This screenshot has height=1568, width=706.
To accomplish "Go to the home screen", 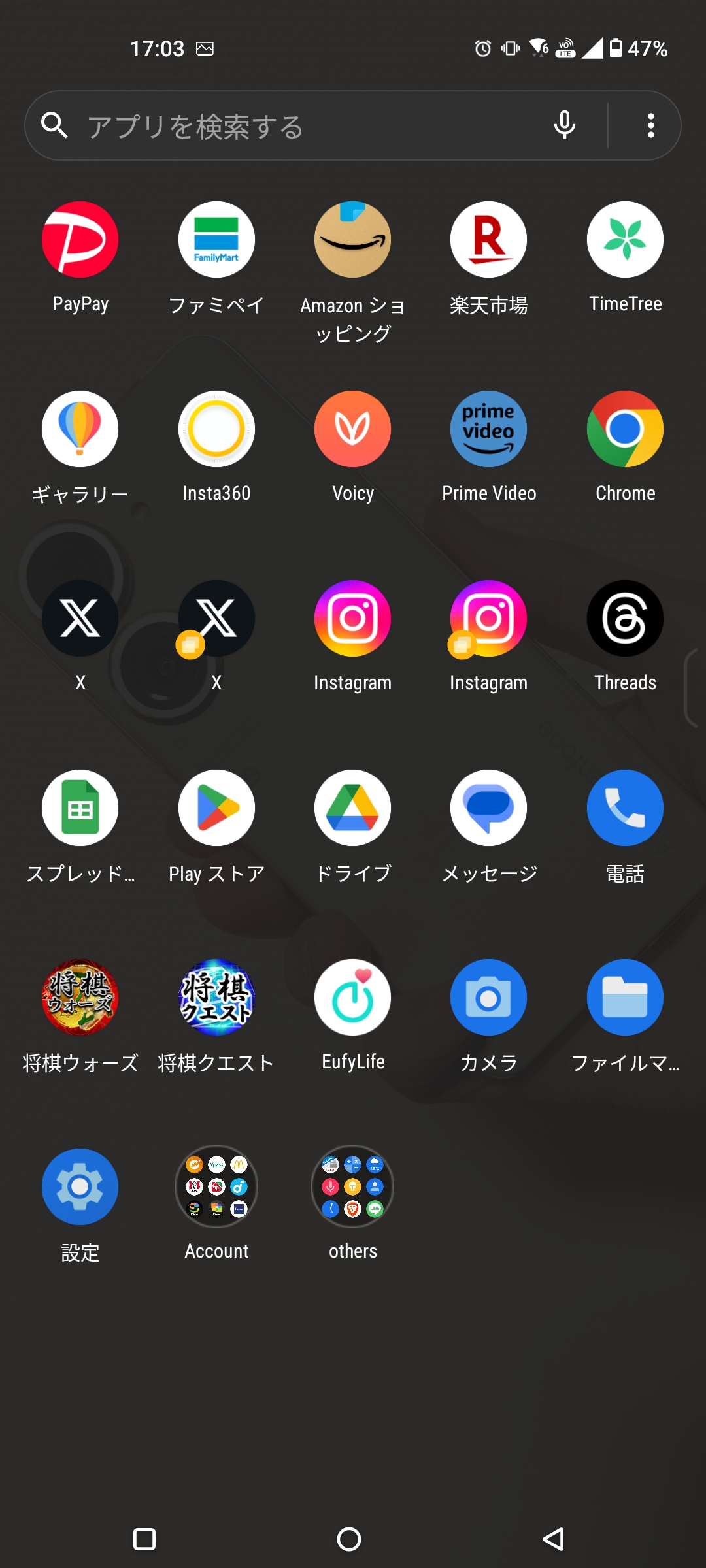I will click(x=349, y=1539).
